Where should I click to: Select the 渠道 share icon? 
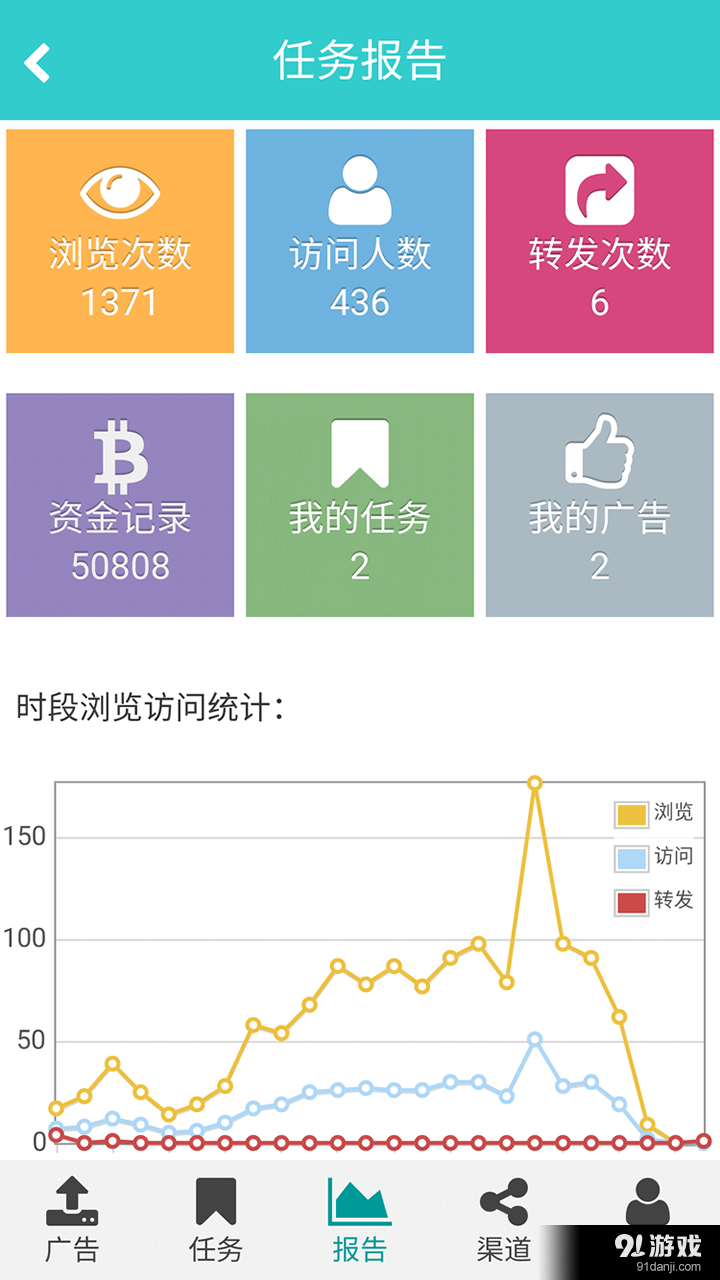[x=504, y=1198]
